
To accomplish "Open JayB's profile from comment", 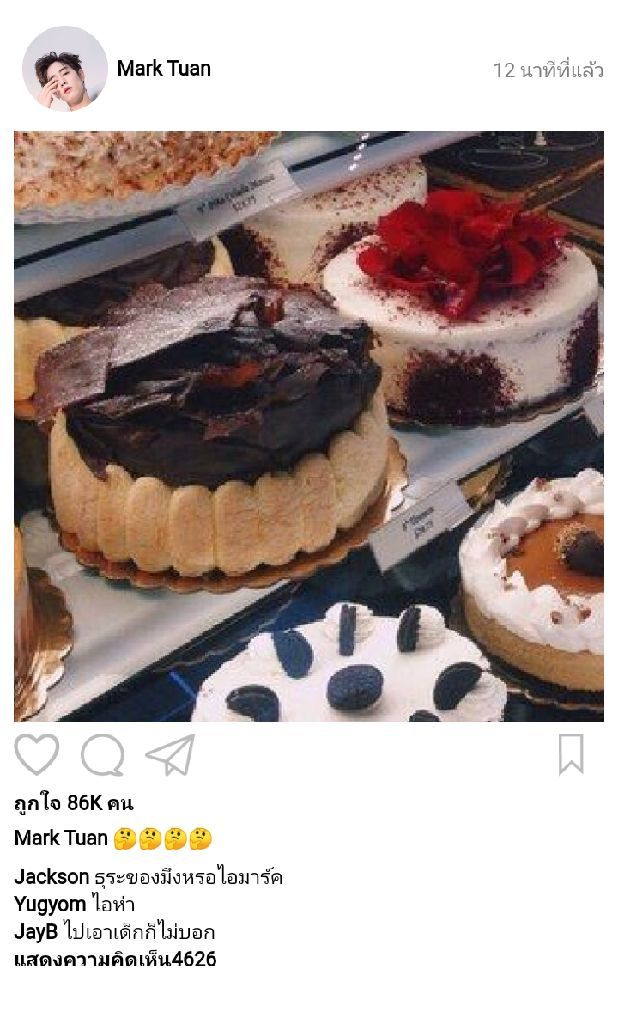I will [x=36, y=932].
